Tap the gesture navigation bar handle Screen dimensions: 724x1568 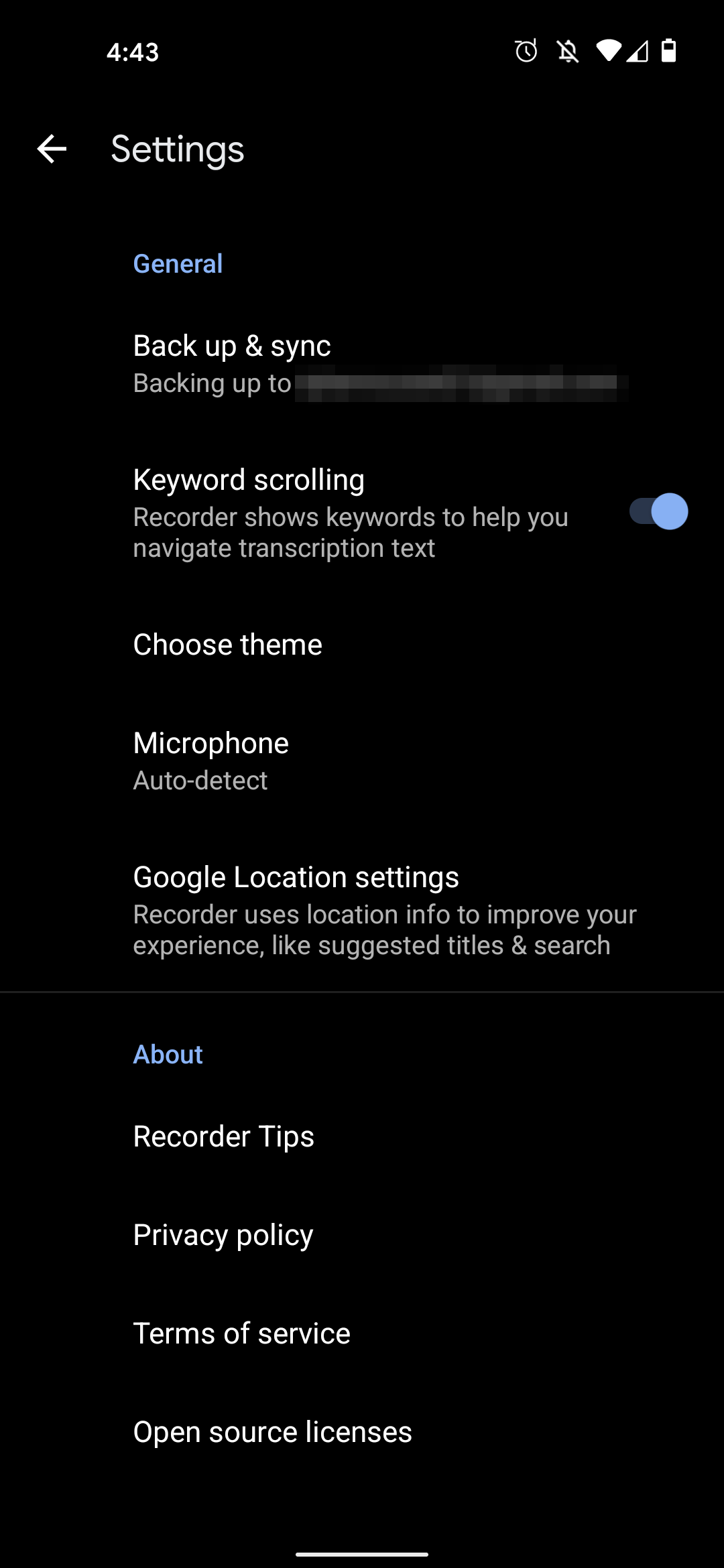[x=362, y=1553]
